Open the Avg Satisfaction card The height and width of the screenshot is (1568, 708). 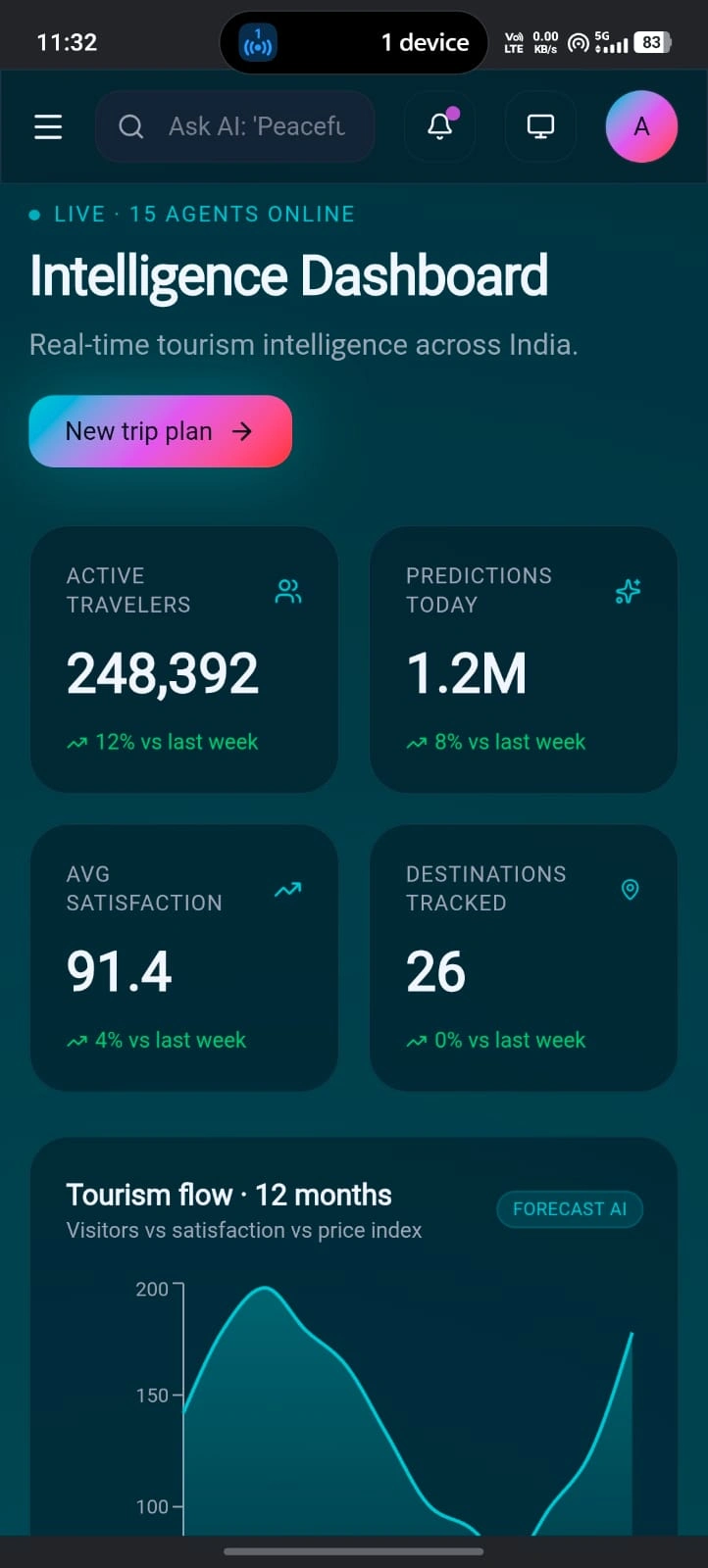click(x=184, y=957)
